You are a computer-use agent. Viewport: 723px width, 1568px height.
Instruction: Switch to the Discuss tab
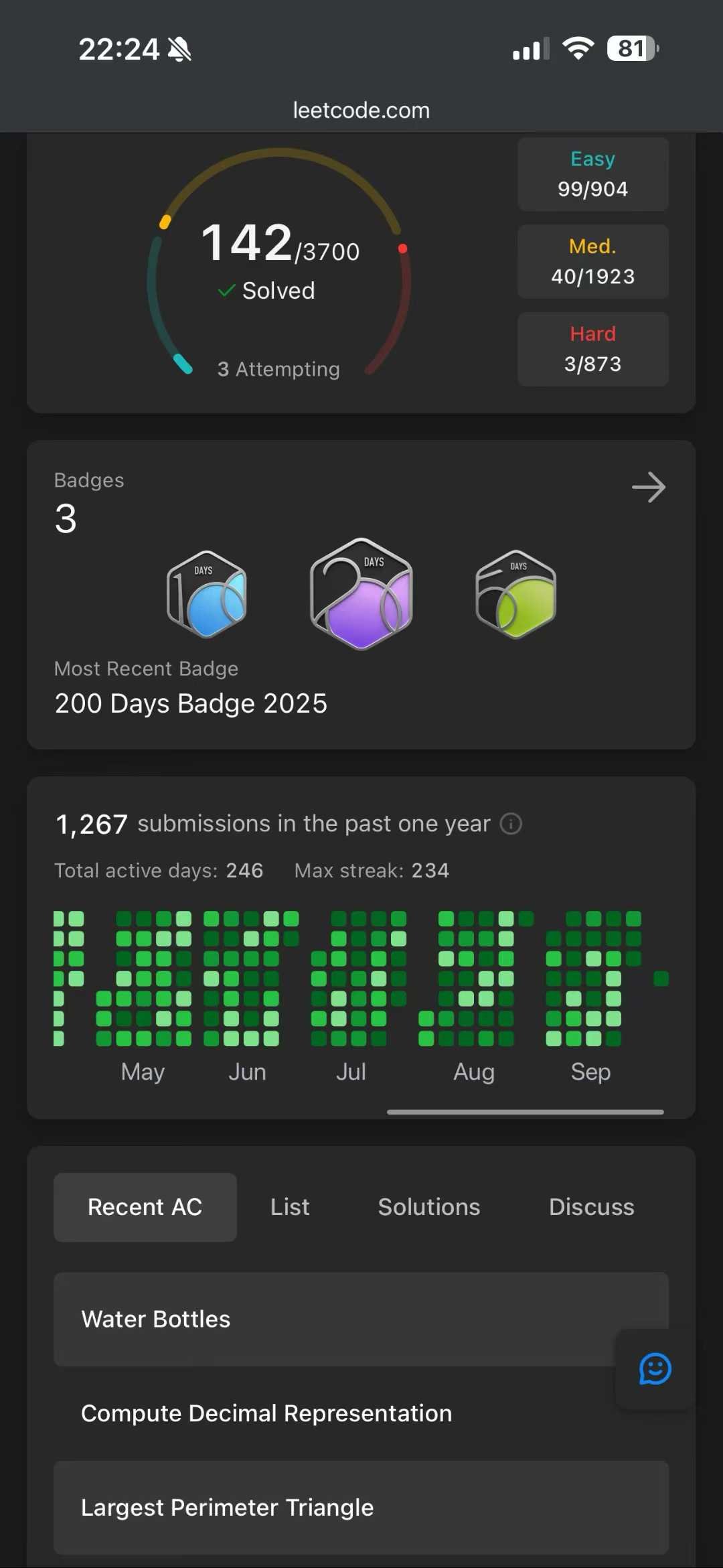click(x=591, y=1207)
